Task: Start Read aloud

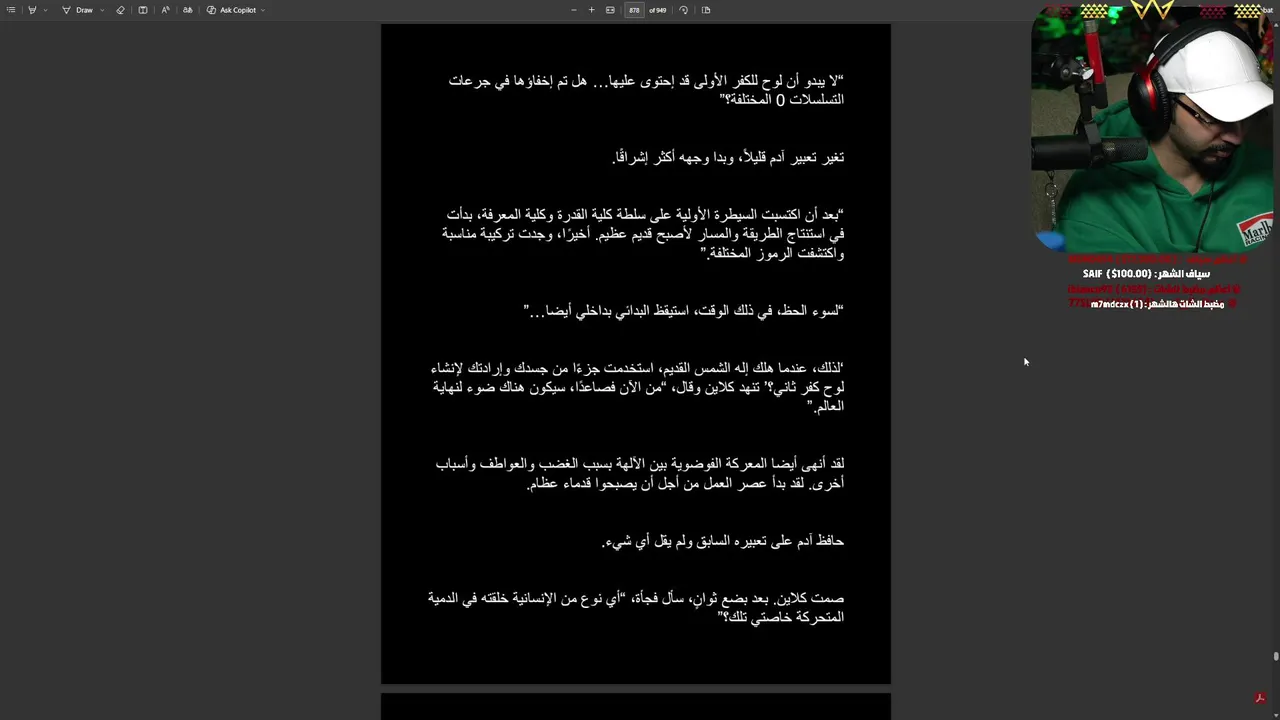Action: coord(165,10)
